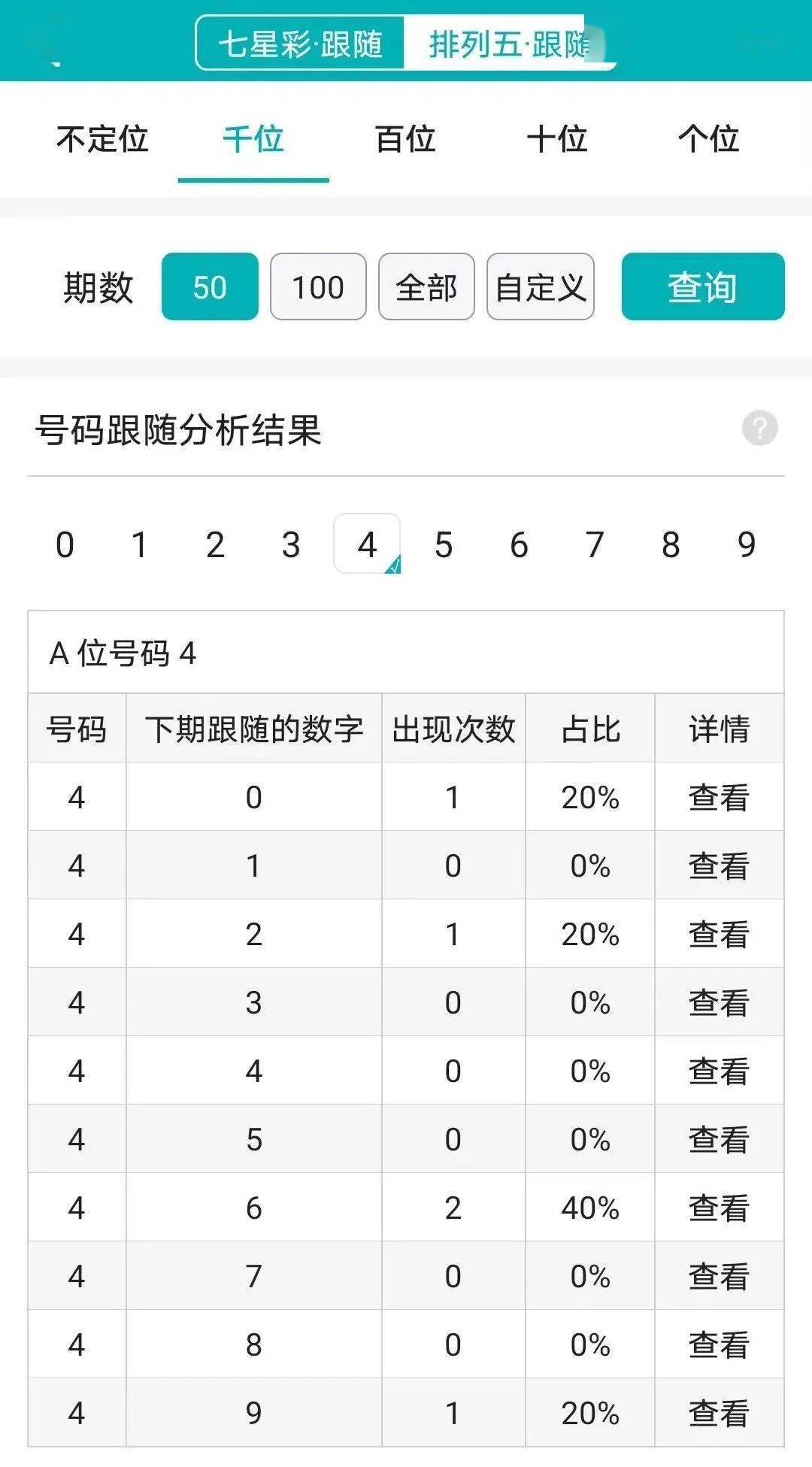Open 查看 details for following digit 6
Screen dimensions: 812x1467
pyautogui.click(x=717, y=1207)
